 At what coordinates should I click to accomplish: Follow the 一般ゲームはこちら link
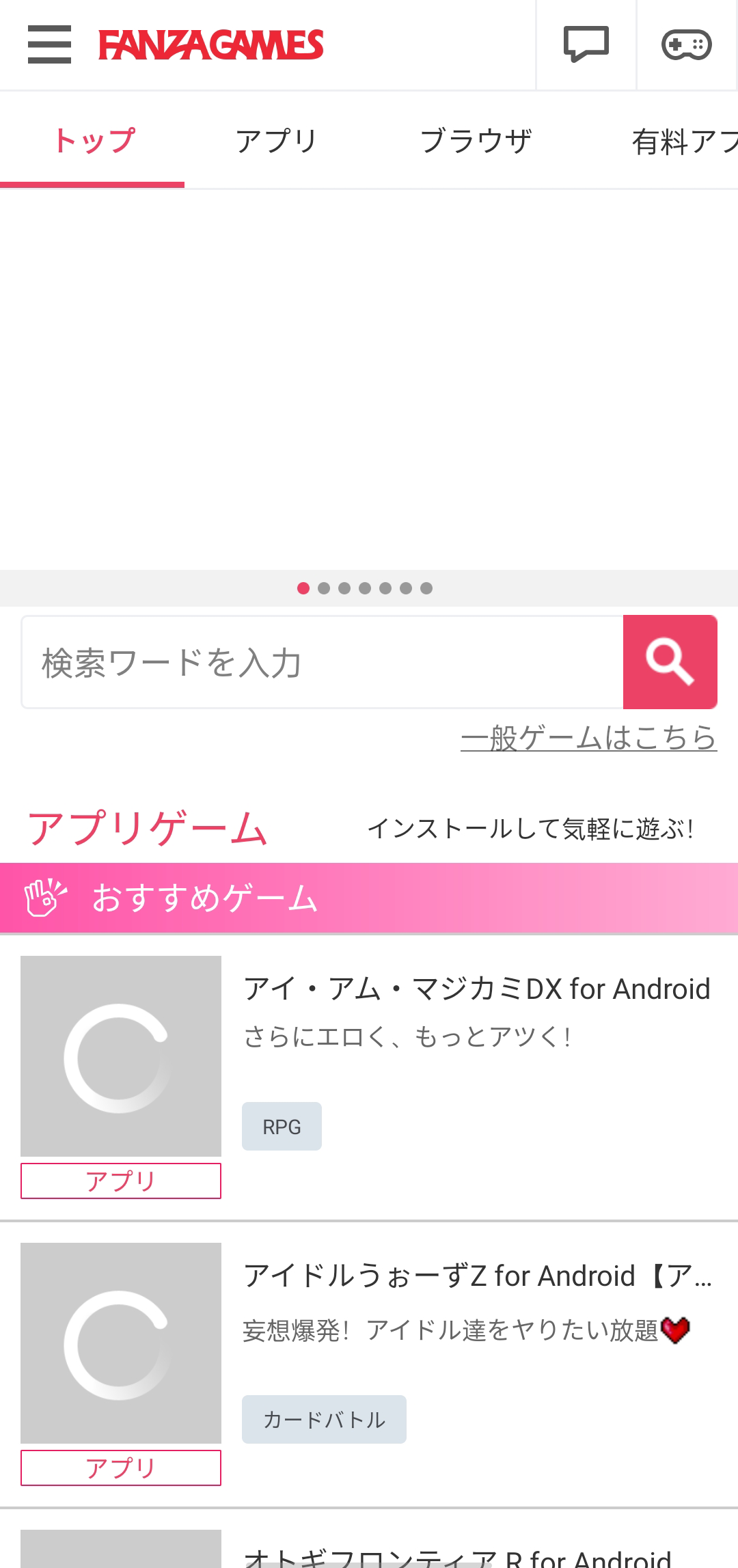(x=588, y=738)
